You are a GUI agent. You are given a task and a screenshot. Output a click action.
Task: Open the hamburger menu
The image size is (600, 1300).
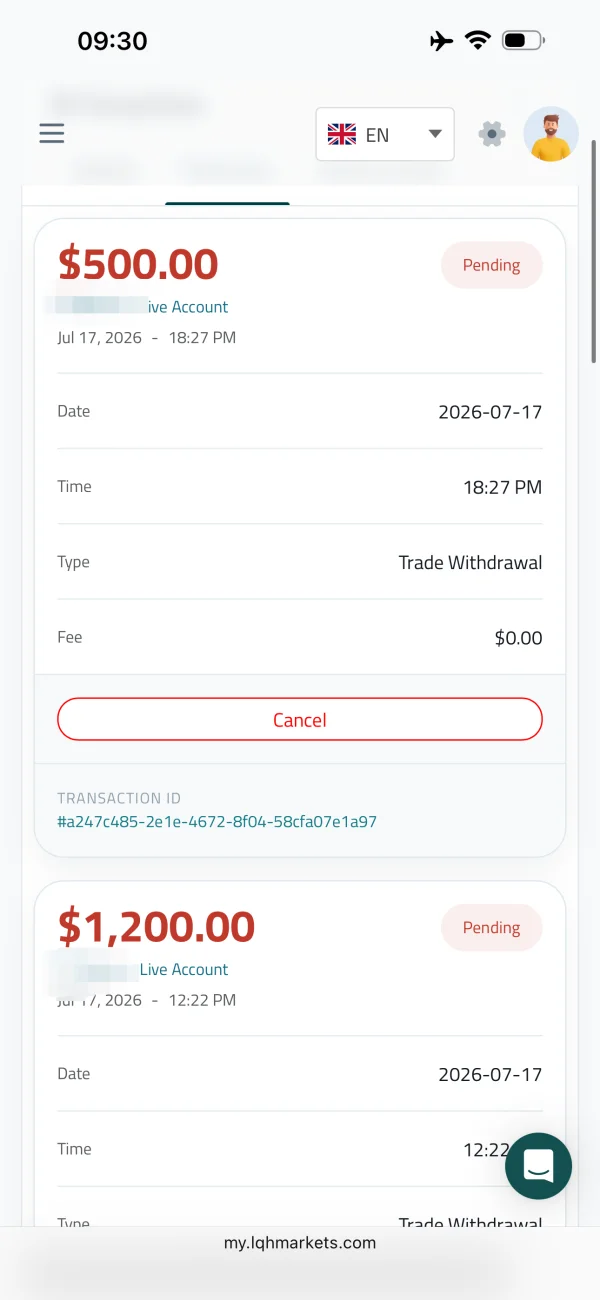(52, 133)
